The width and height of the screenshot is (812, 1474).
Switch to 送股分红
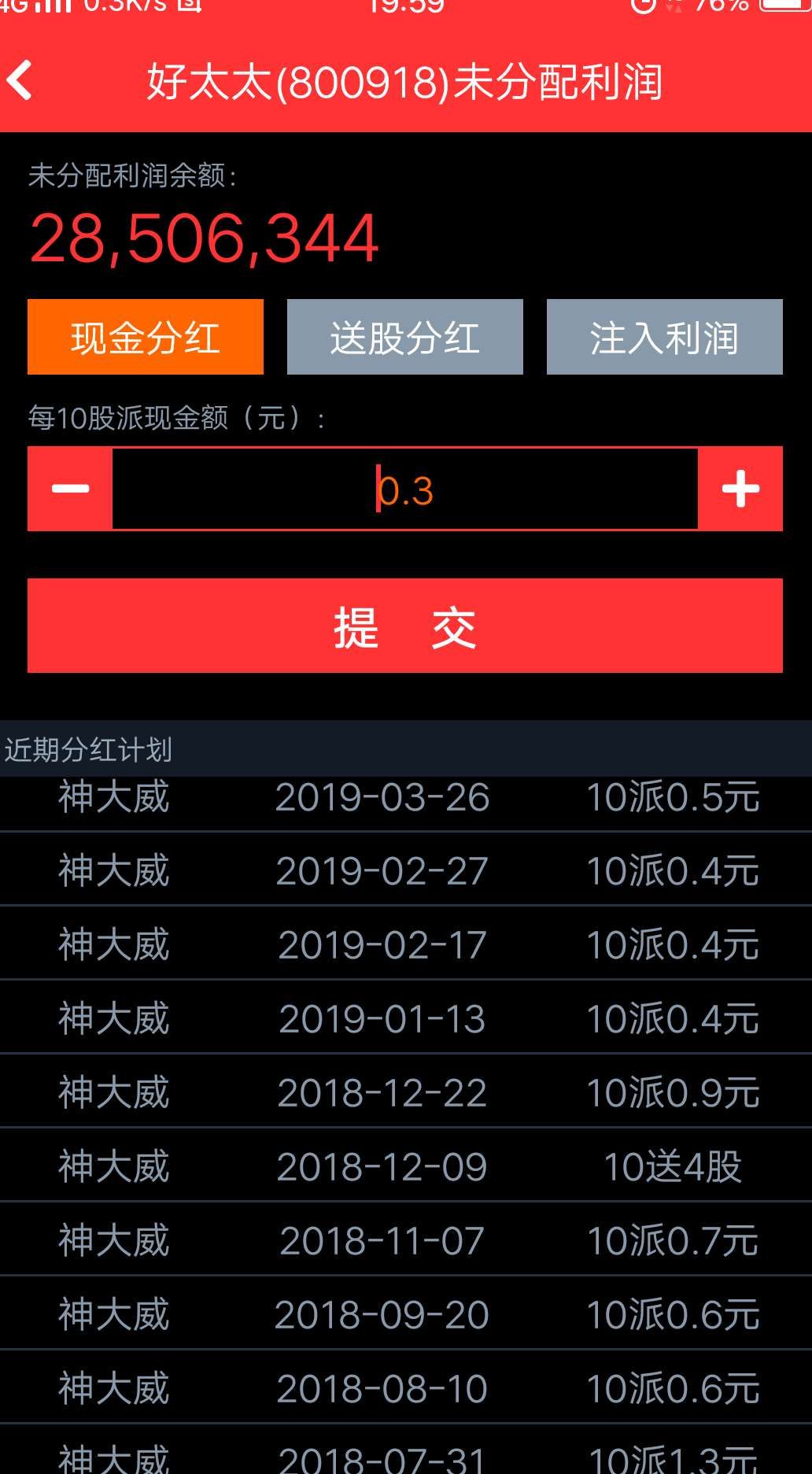tap(404, 337)
